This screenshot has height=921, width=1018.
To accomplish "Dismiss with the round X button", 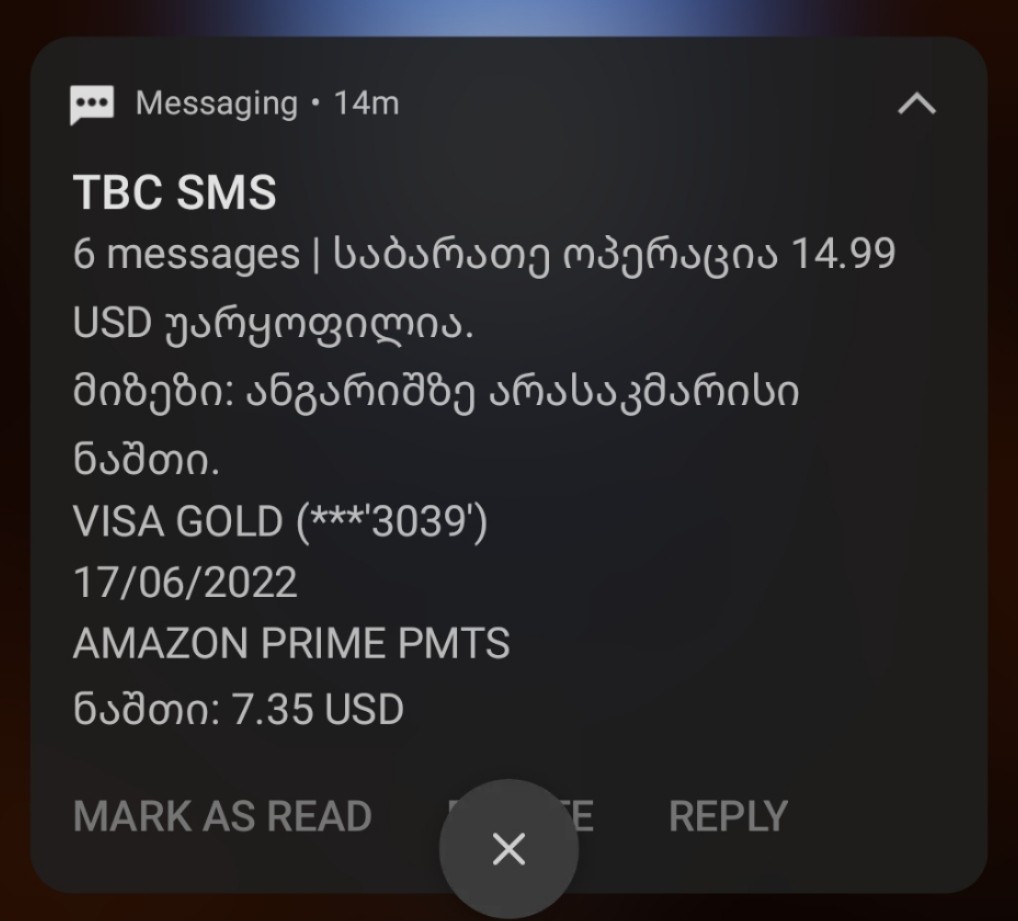I will coord(508,849).
